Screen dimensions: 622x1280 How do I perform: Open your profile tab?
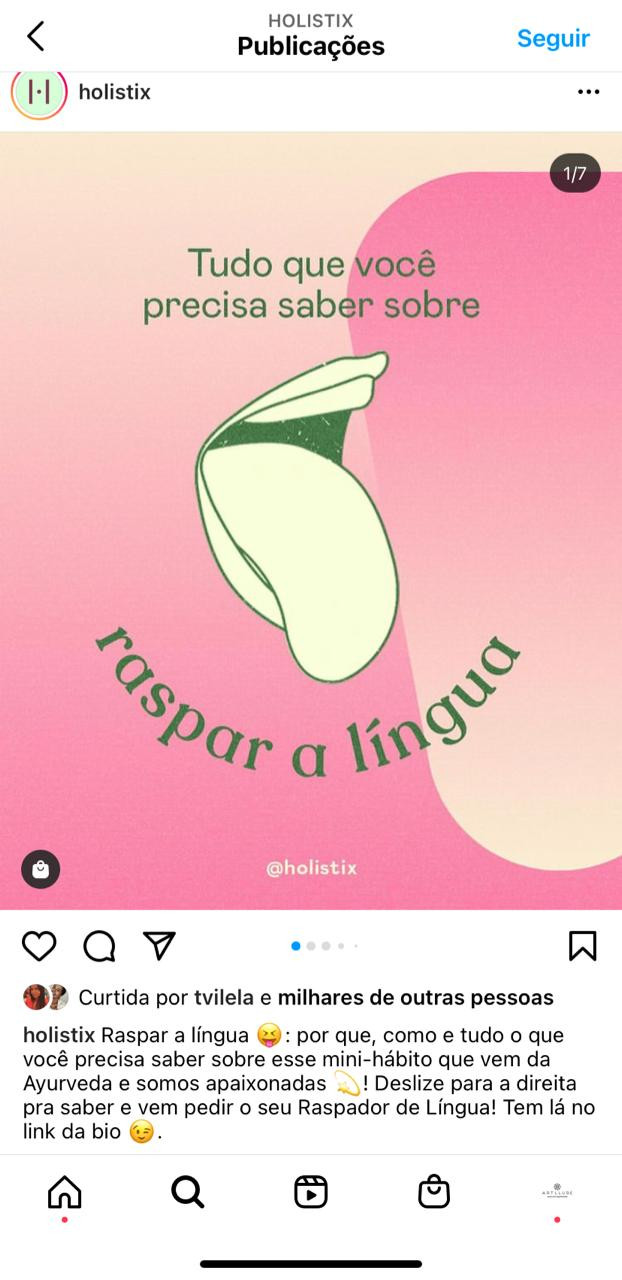tap(557, 1191)
